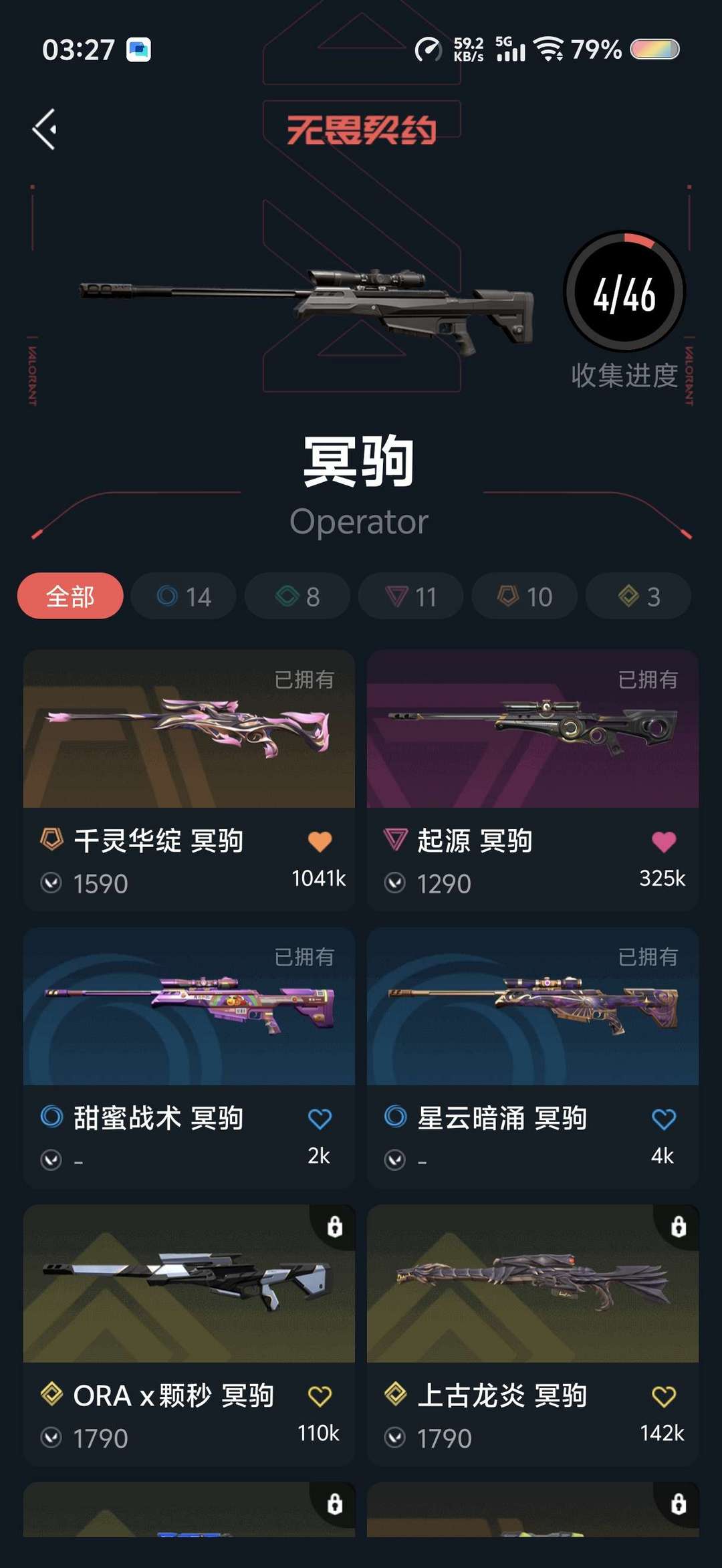Like the 星云暗涌 冥驹 skin
Image resolution: width=722 pixels, height=1568 pixels.
(x=663, y=1119)
